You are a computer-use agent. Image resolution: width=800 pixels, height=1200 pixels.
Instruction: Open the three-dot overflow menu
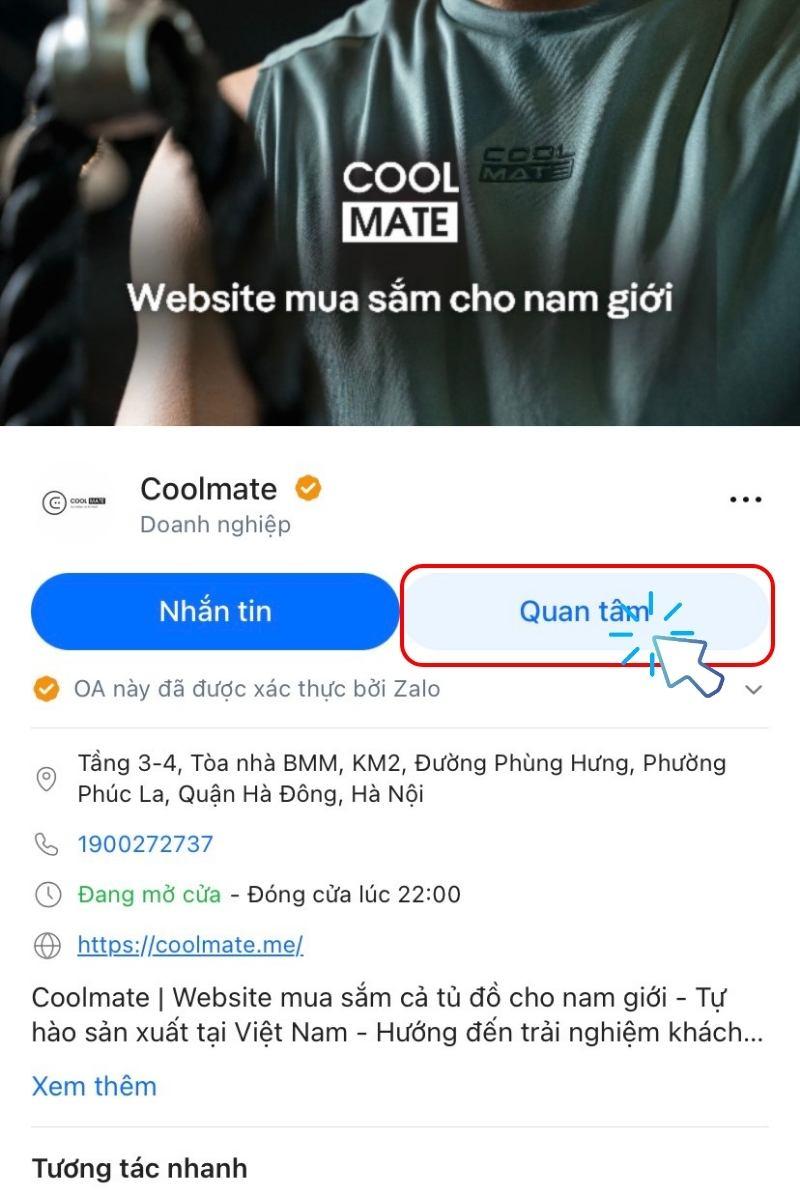coord(745,500)
